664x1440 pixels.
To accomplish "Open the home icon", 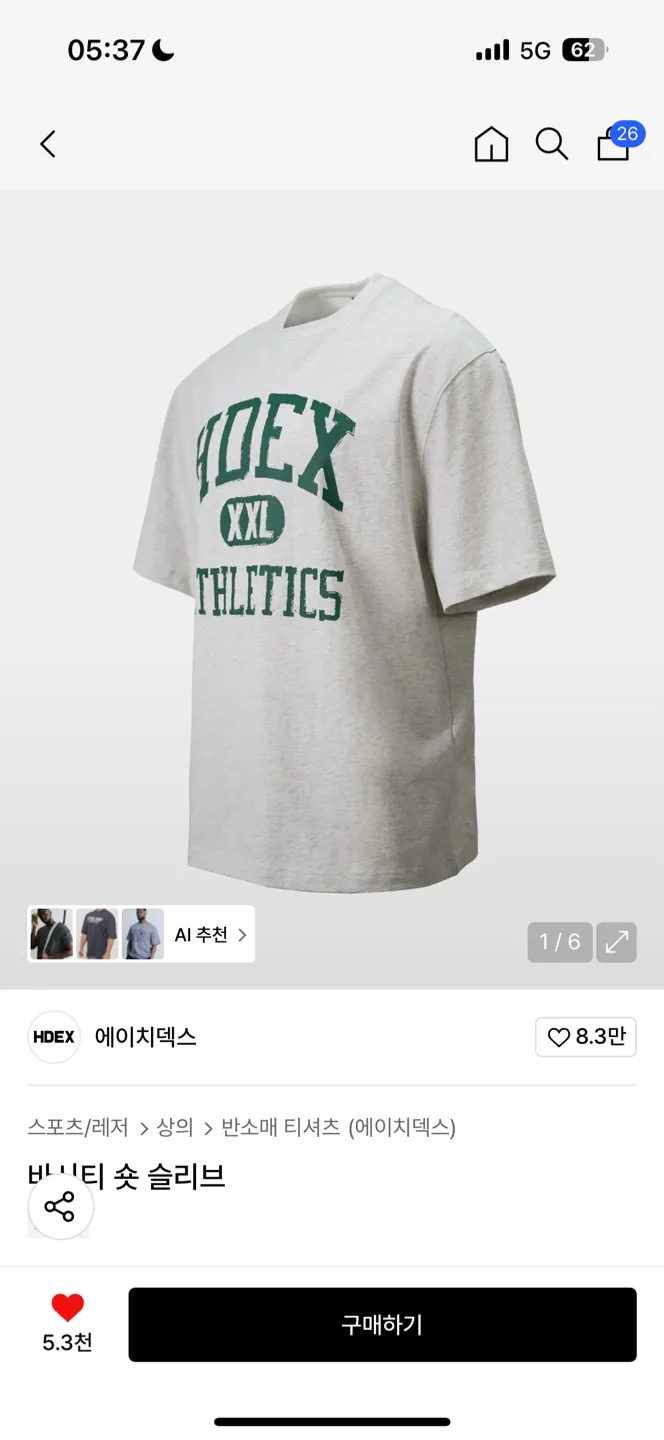I will click(x=491, y=144).
